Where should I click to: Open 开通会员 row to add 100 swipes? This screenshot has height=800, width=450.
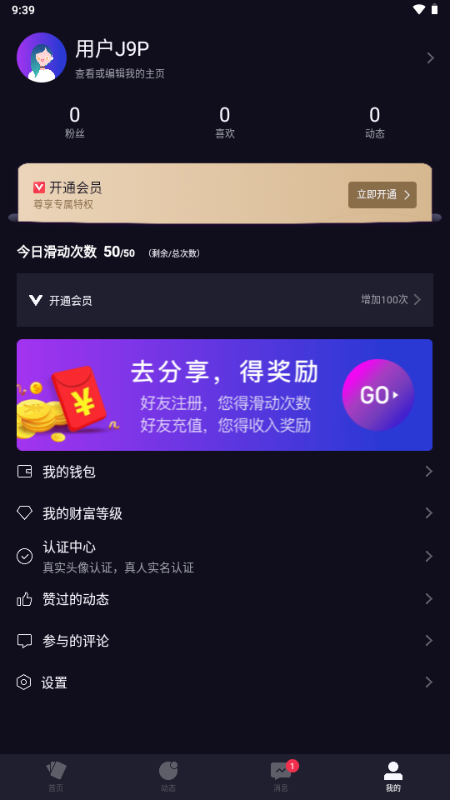[x=225, y=300]
